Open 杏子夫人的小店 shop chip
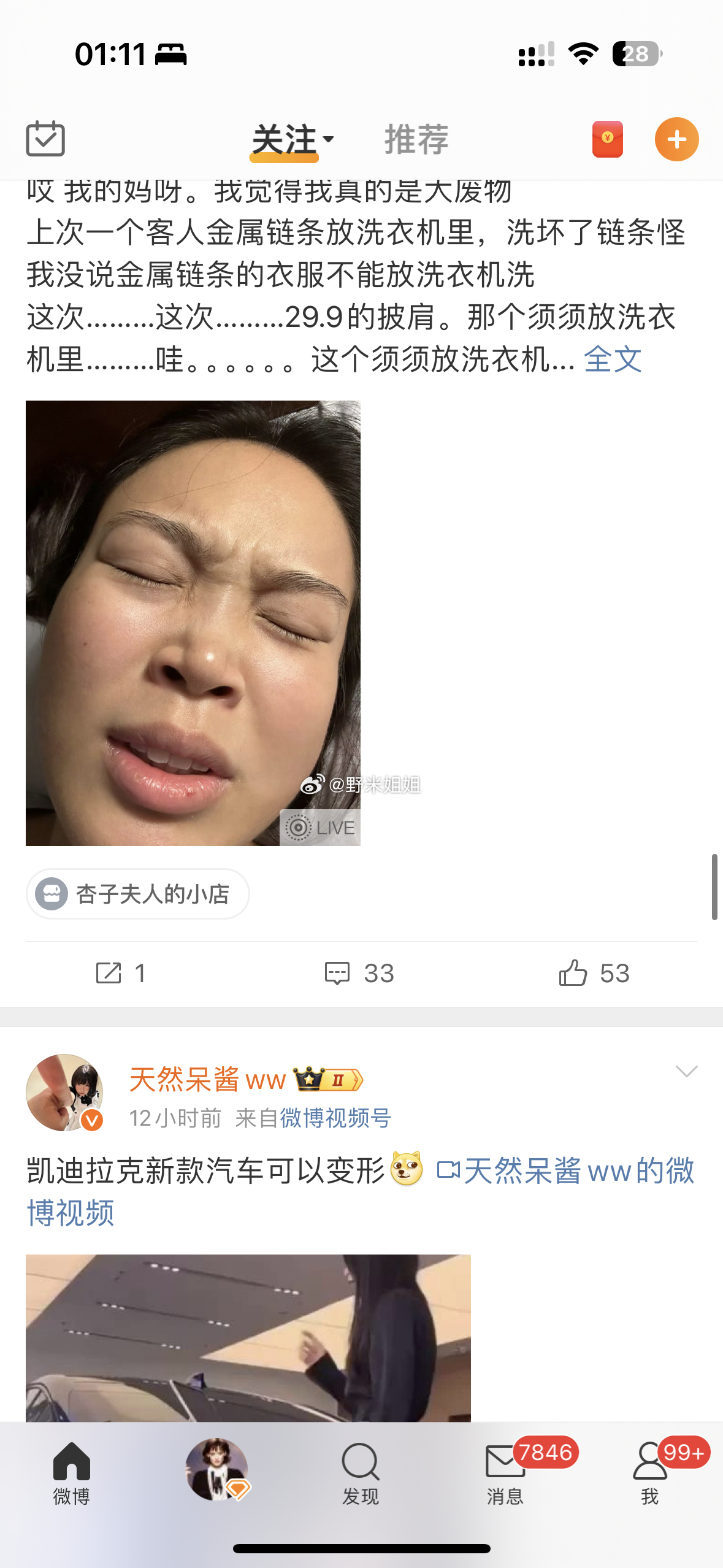723x1568 pixels. [x=138, y=894]
